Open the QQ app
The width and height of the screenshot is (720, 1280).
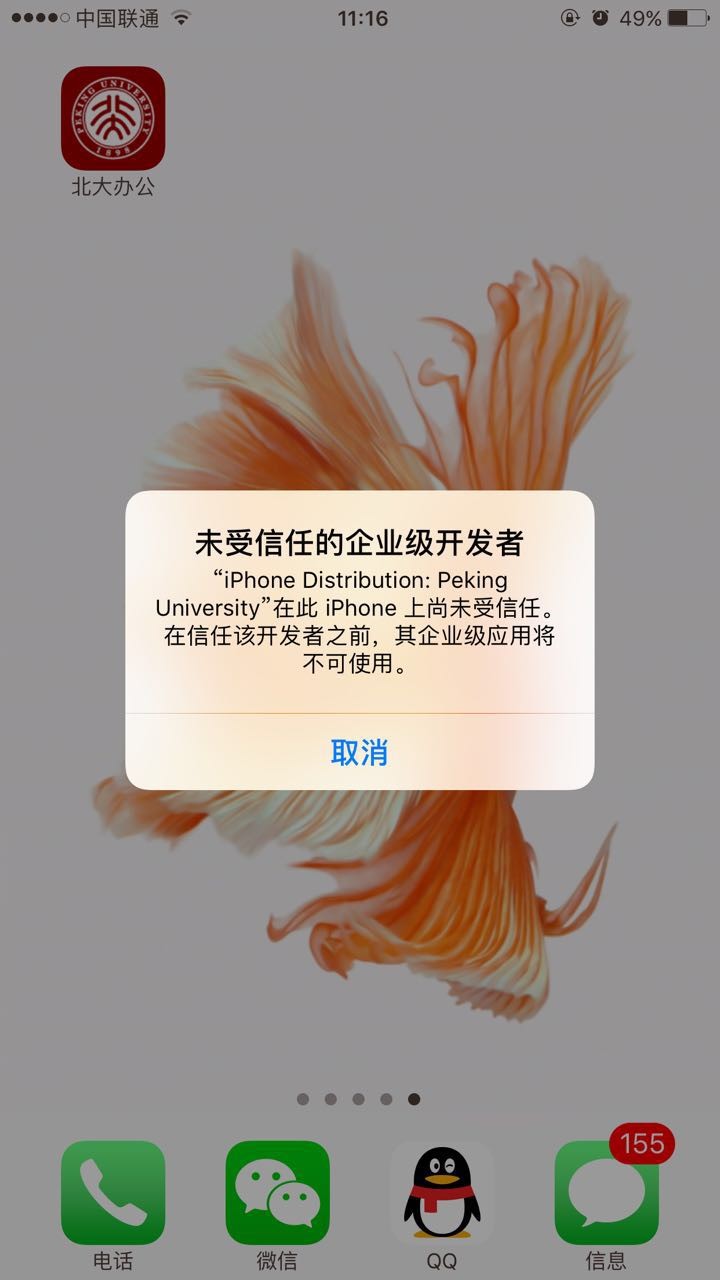[x=442, y=1192]
